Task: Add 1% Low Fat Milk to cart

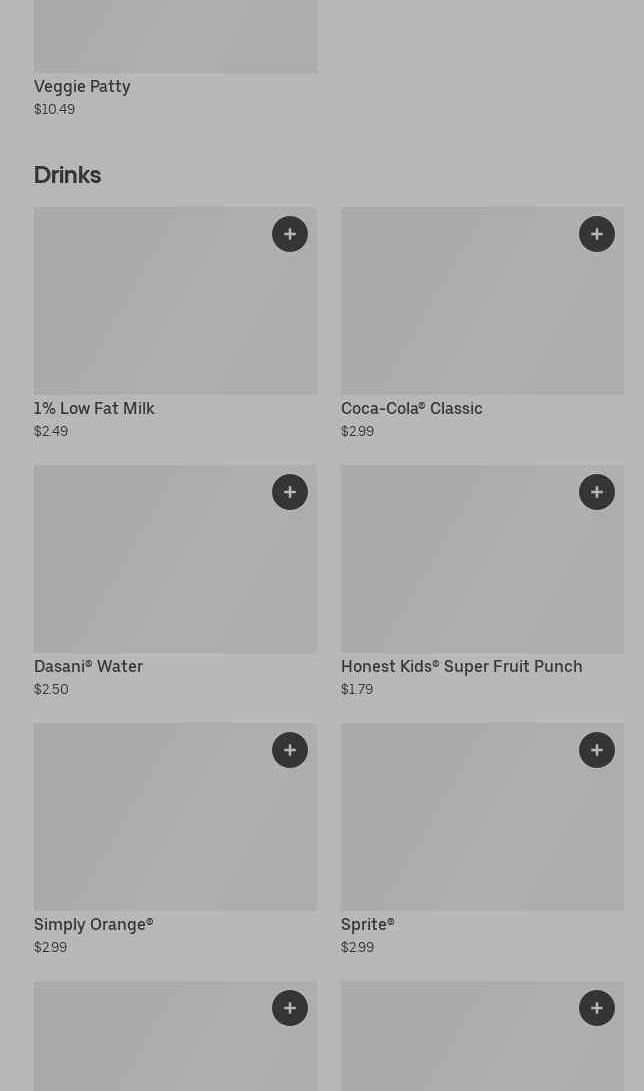Action: click(290, 234)
